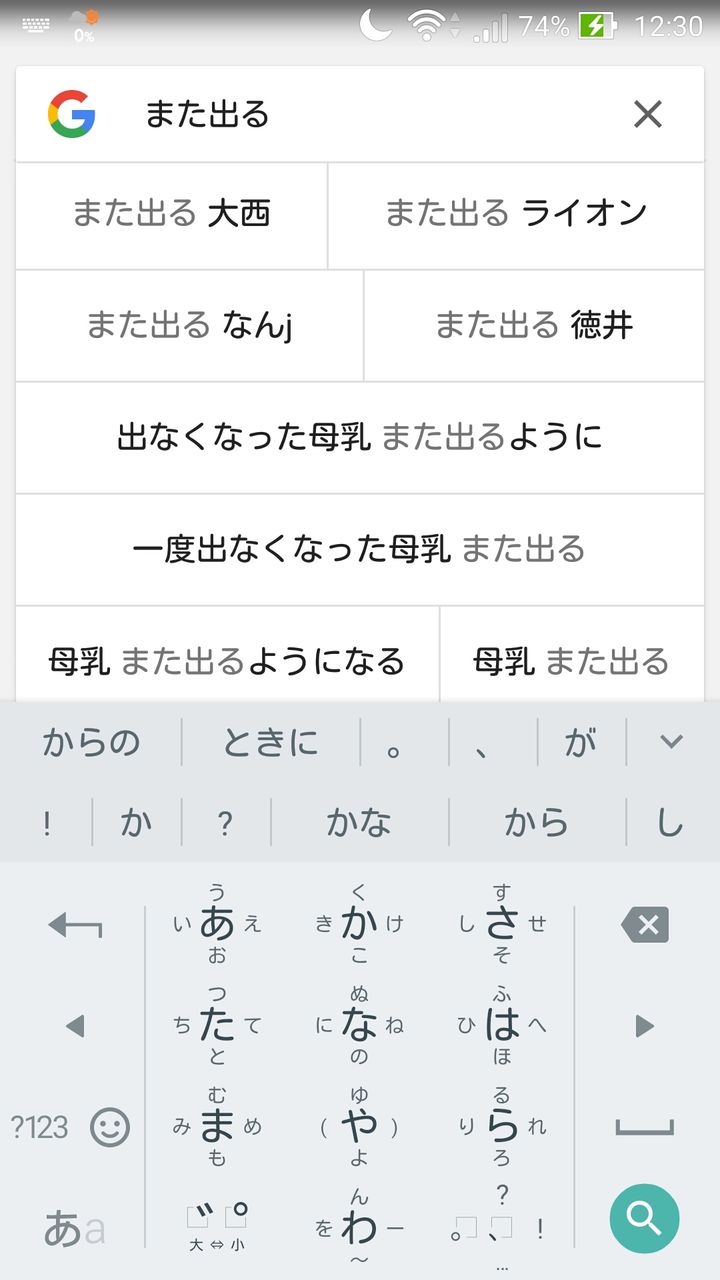Screen dimensions: 720x1280
Task: Select suggestion また出る 大西
Action: click(172, 213)
